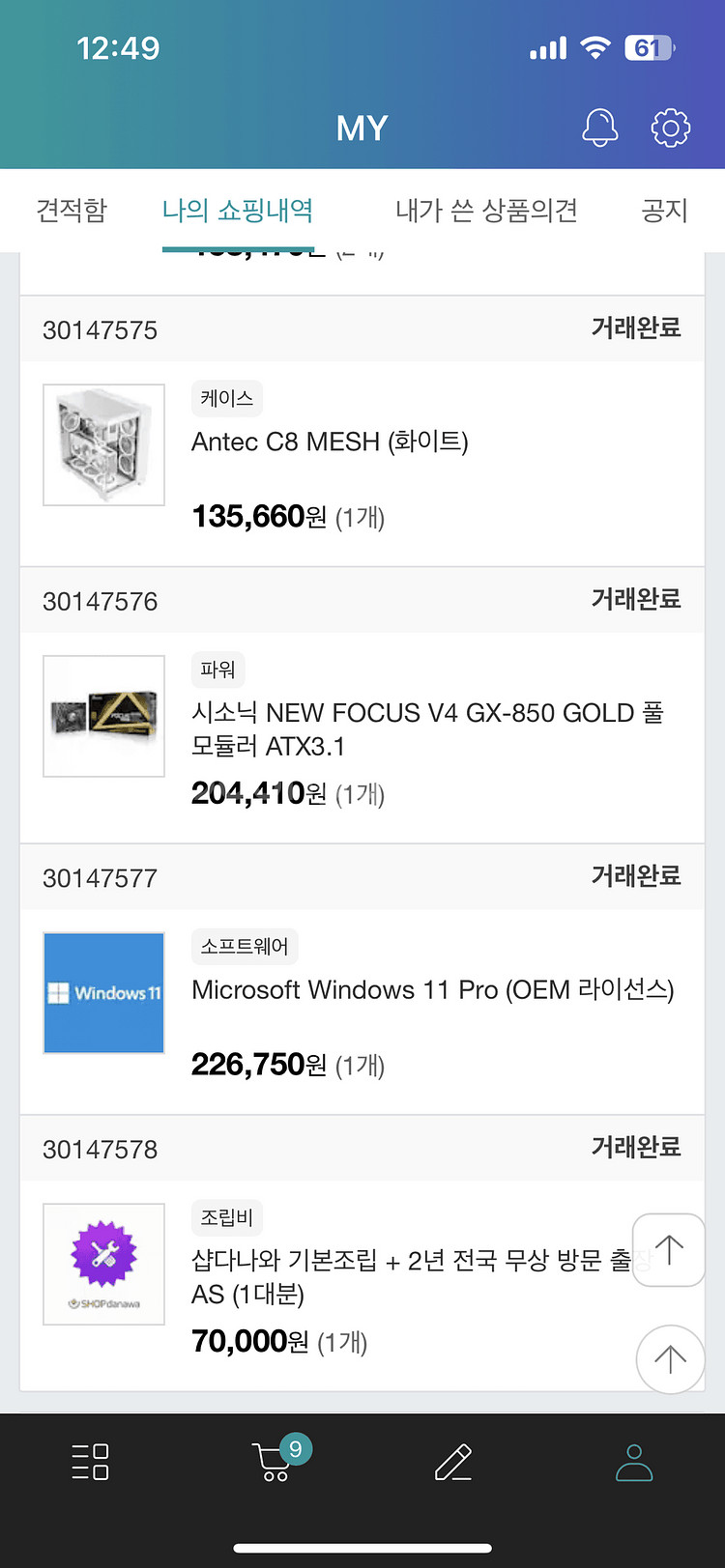Open the 공지 tab

point(664,210)
